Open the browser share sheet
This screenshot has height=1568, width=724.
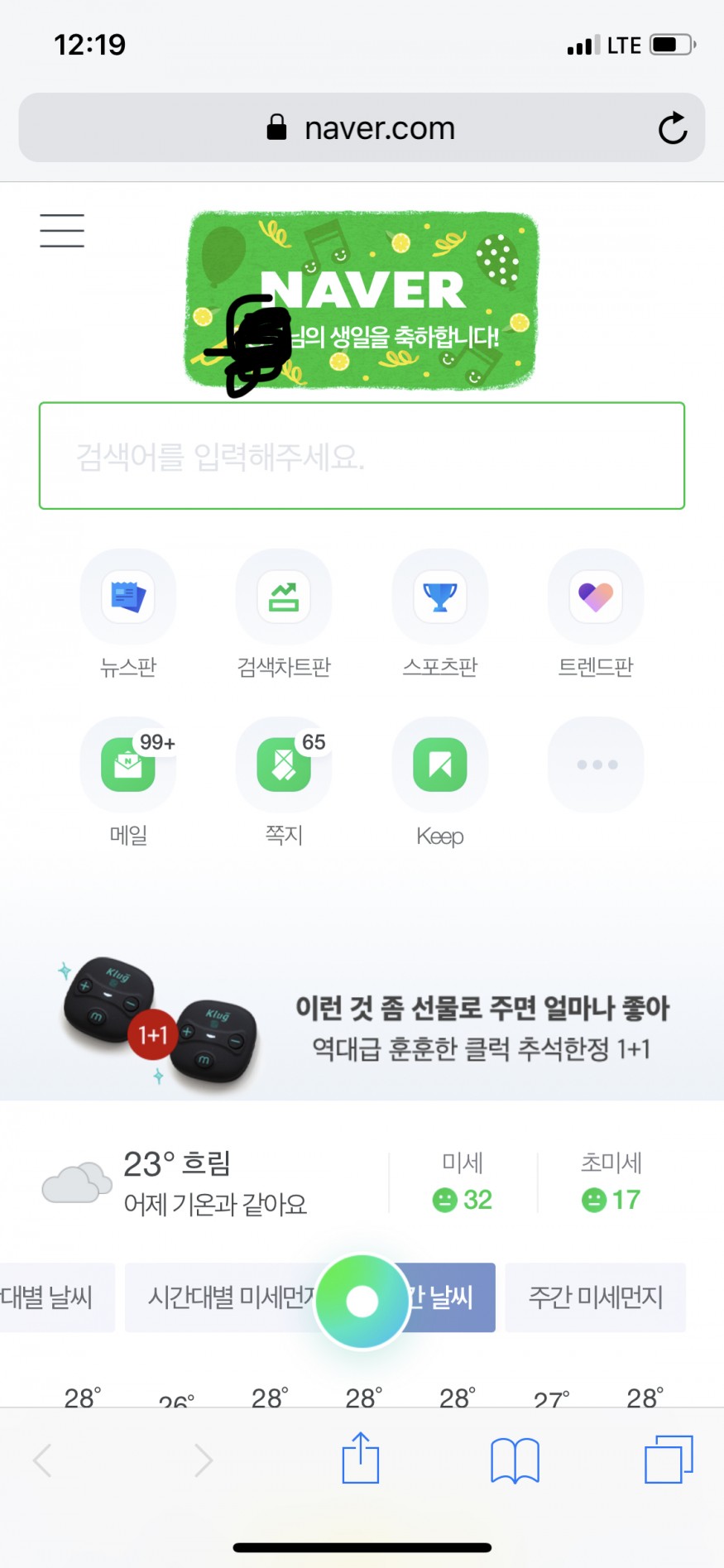[x=361, y=1459]
